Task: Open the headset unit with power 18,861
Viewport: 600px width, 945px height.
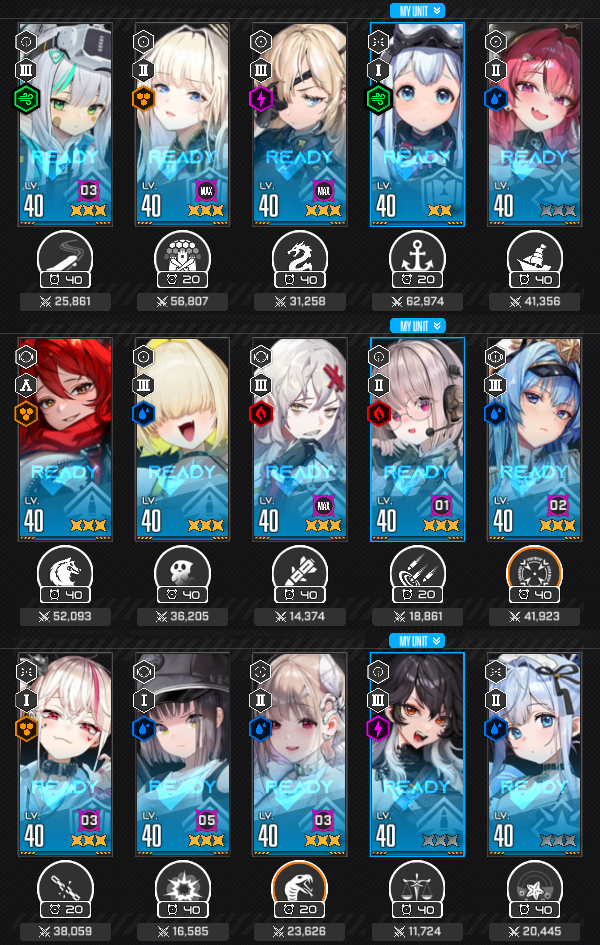Action: 417,439
